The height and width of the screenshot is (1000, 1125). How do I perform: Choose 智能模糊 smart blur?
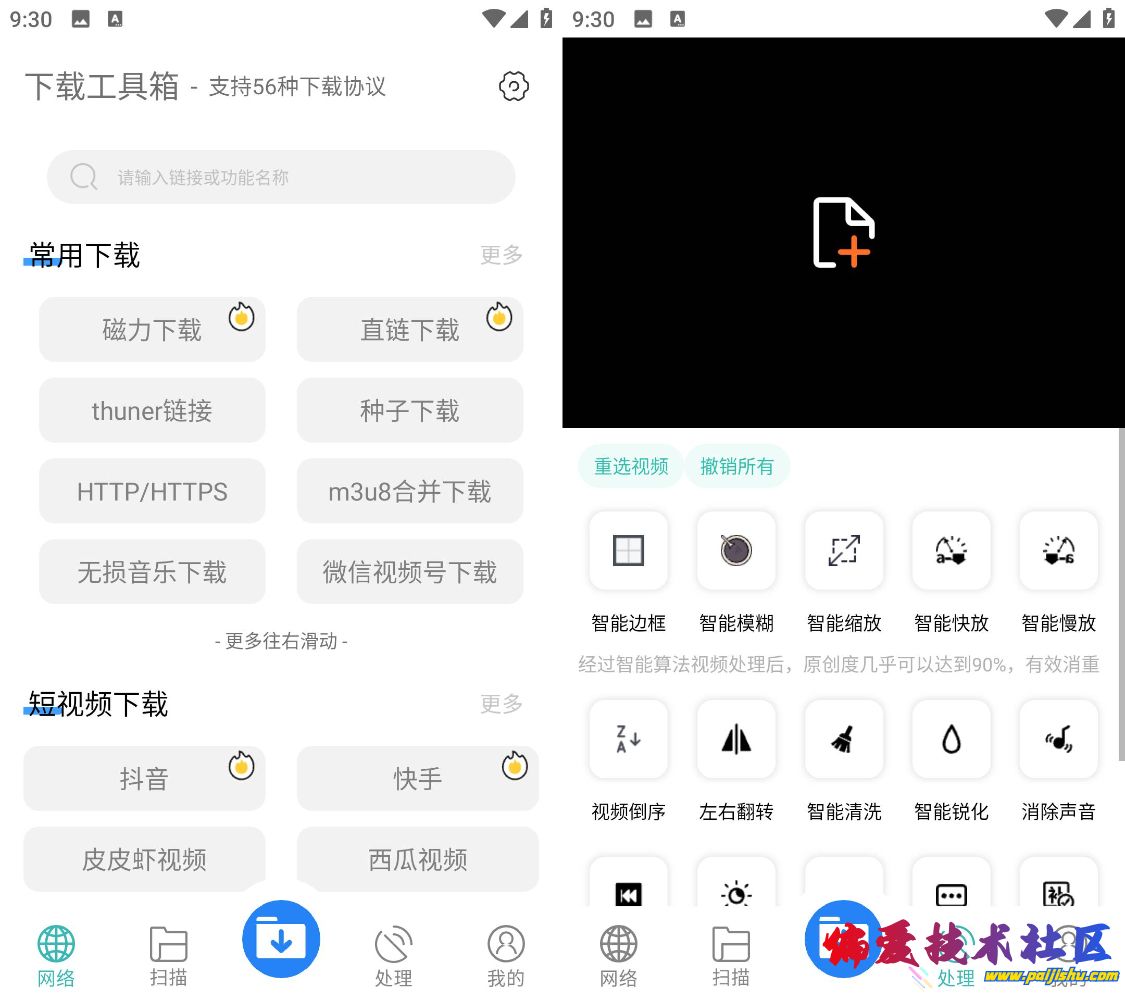736,551
